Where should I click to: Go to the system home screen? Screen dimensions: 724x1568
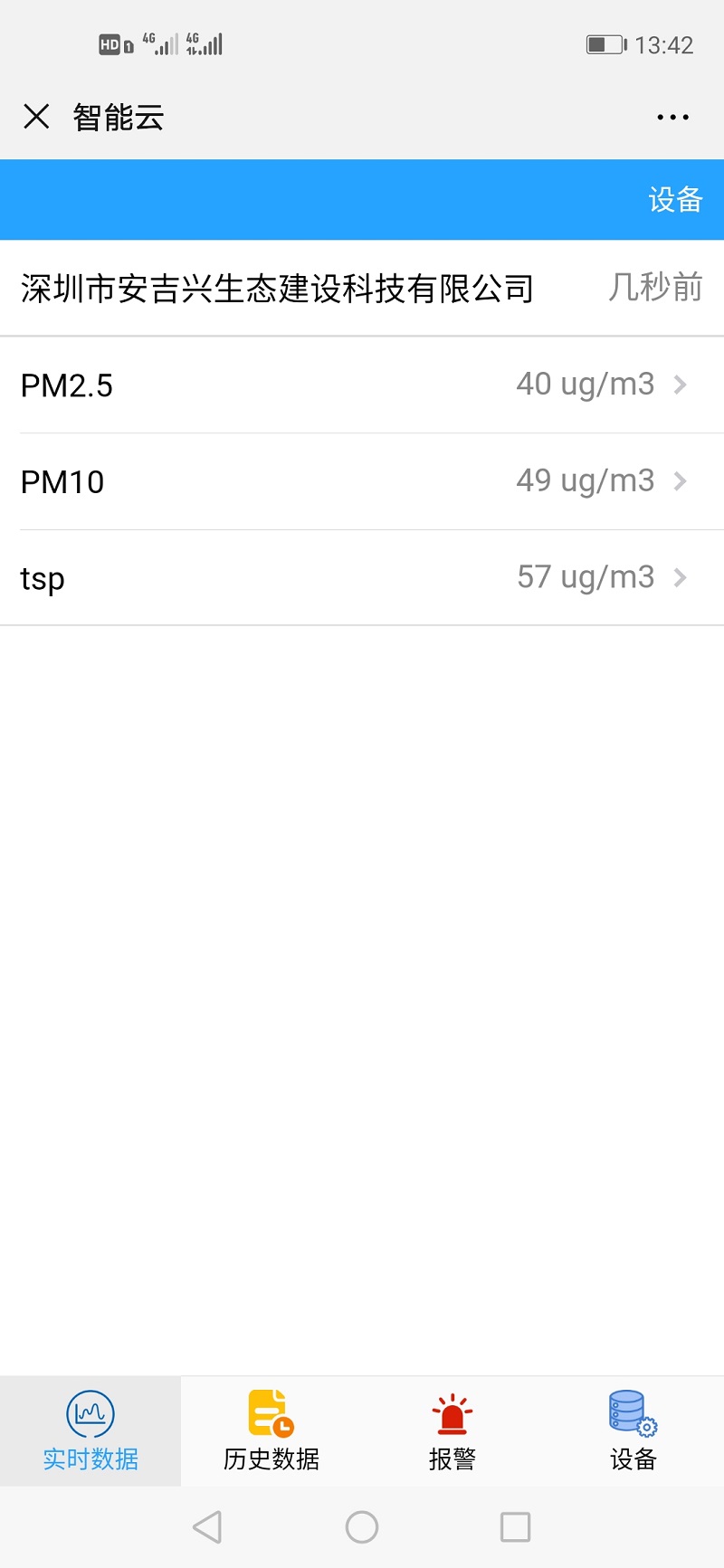point(362,1527)
